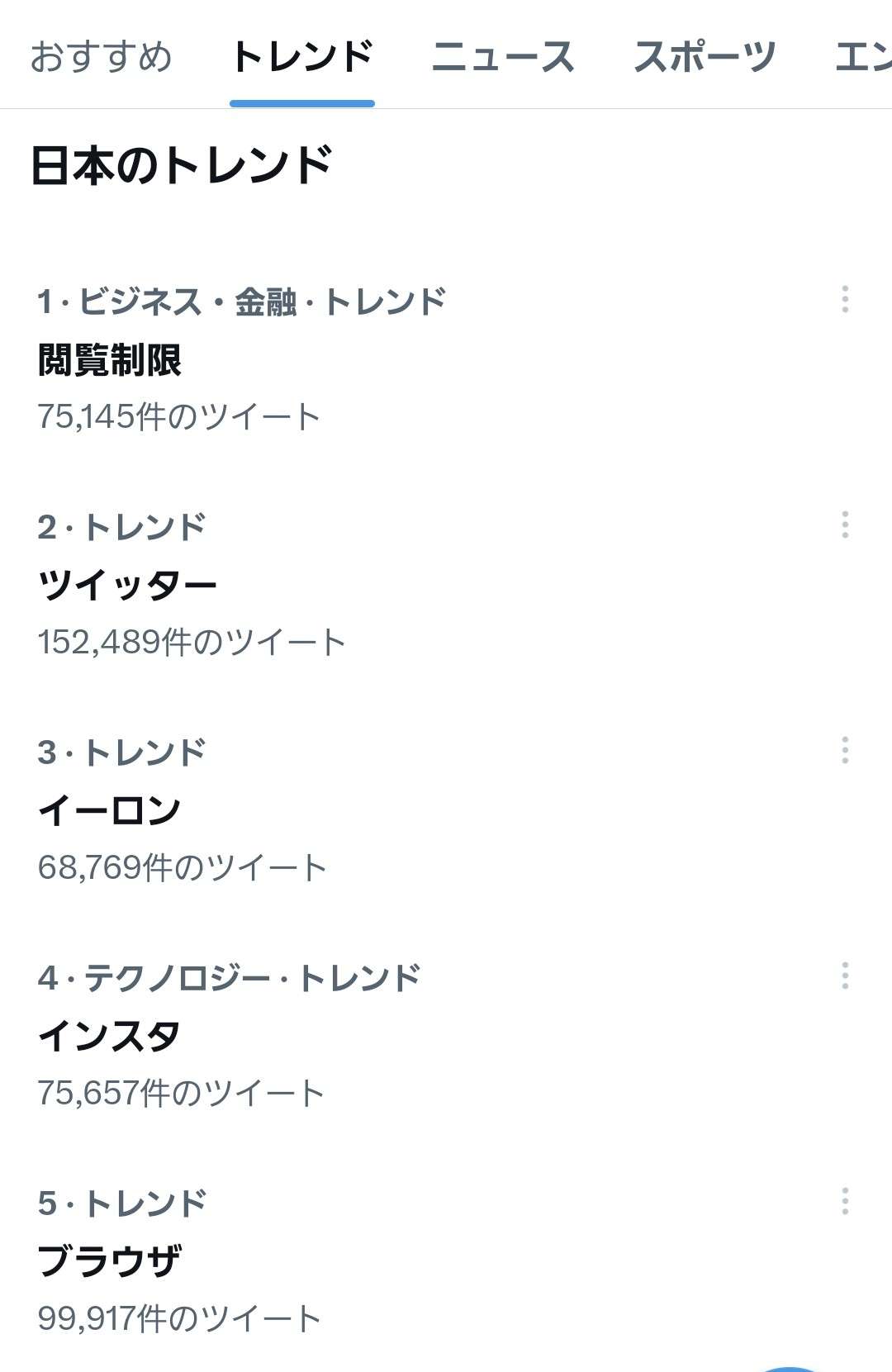View tweets about イーロン
The height and width of the screenshot is (1372, 892).
pyautogui.click(x=110, y=810)
